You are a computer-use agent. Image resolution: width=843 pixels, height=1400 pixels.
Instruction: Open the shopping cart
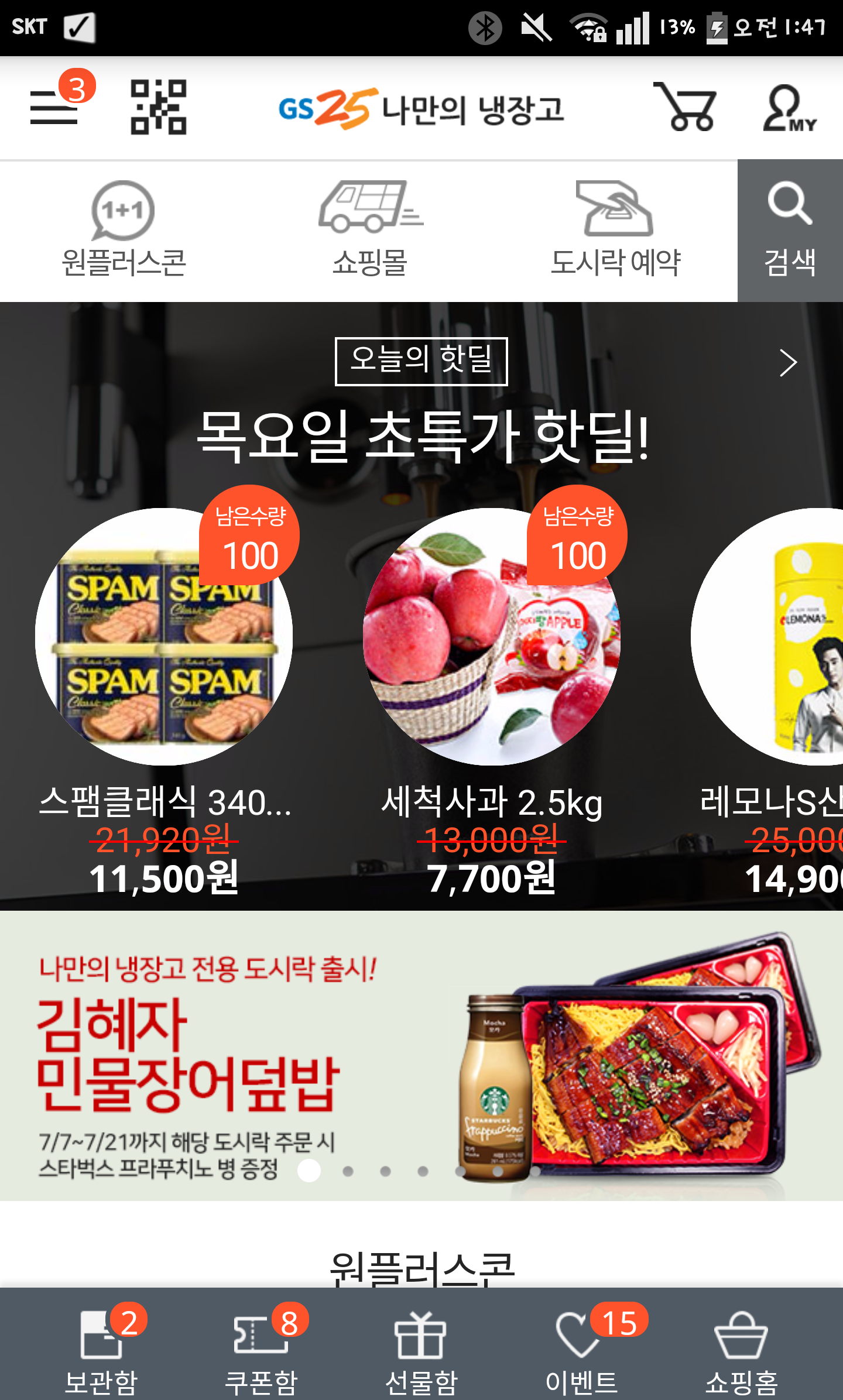pyautogui.click(x=685, y=107)
